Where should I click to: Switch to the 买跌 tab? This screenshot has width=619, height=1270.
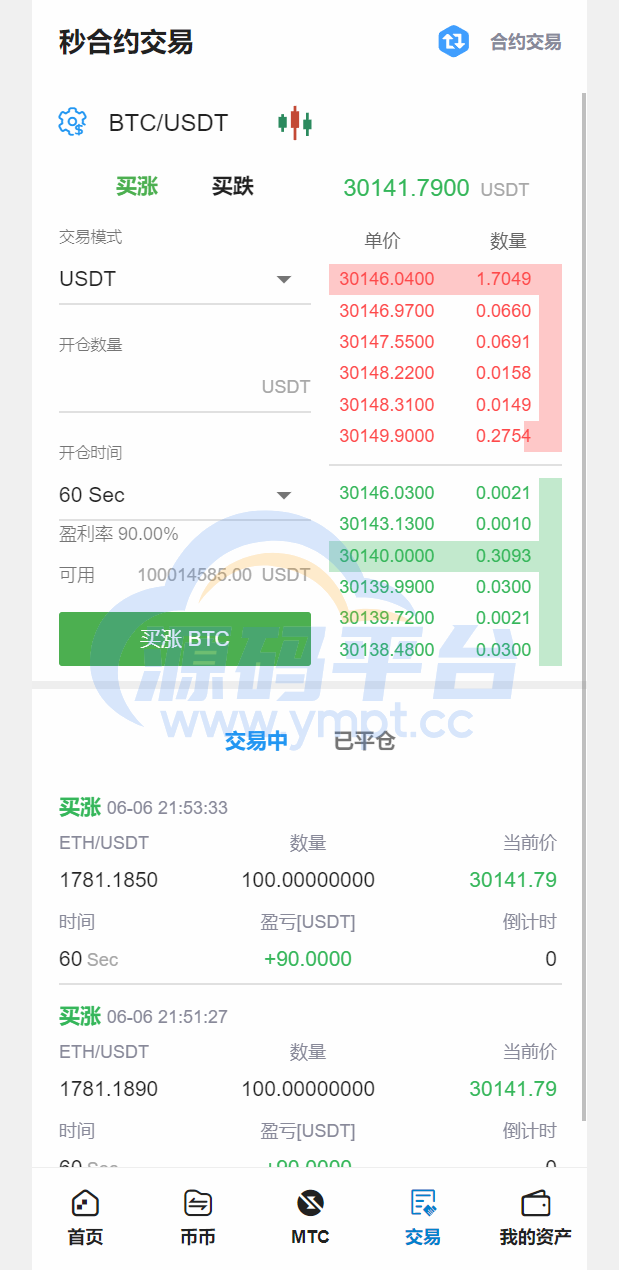[x=233, y=186]
